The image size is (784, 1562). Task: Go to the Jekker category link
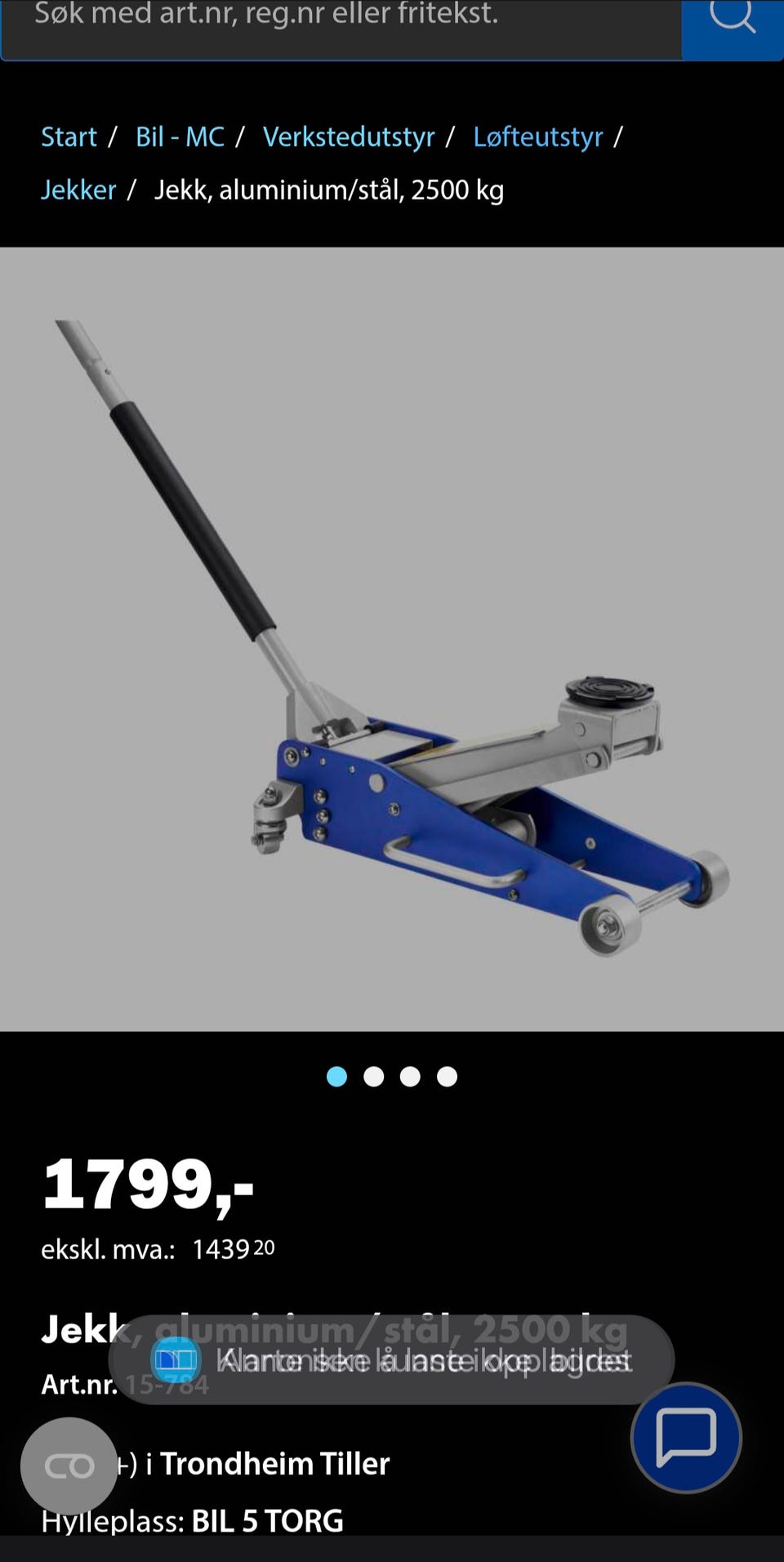[x=78, y=190]
